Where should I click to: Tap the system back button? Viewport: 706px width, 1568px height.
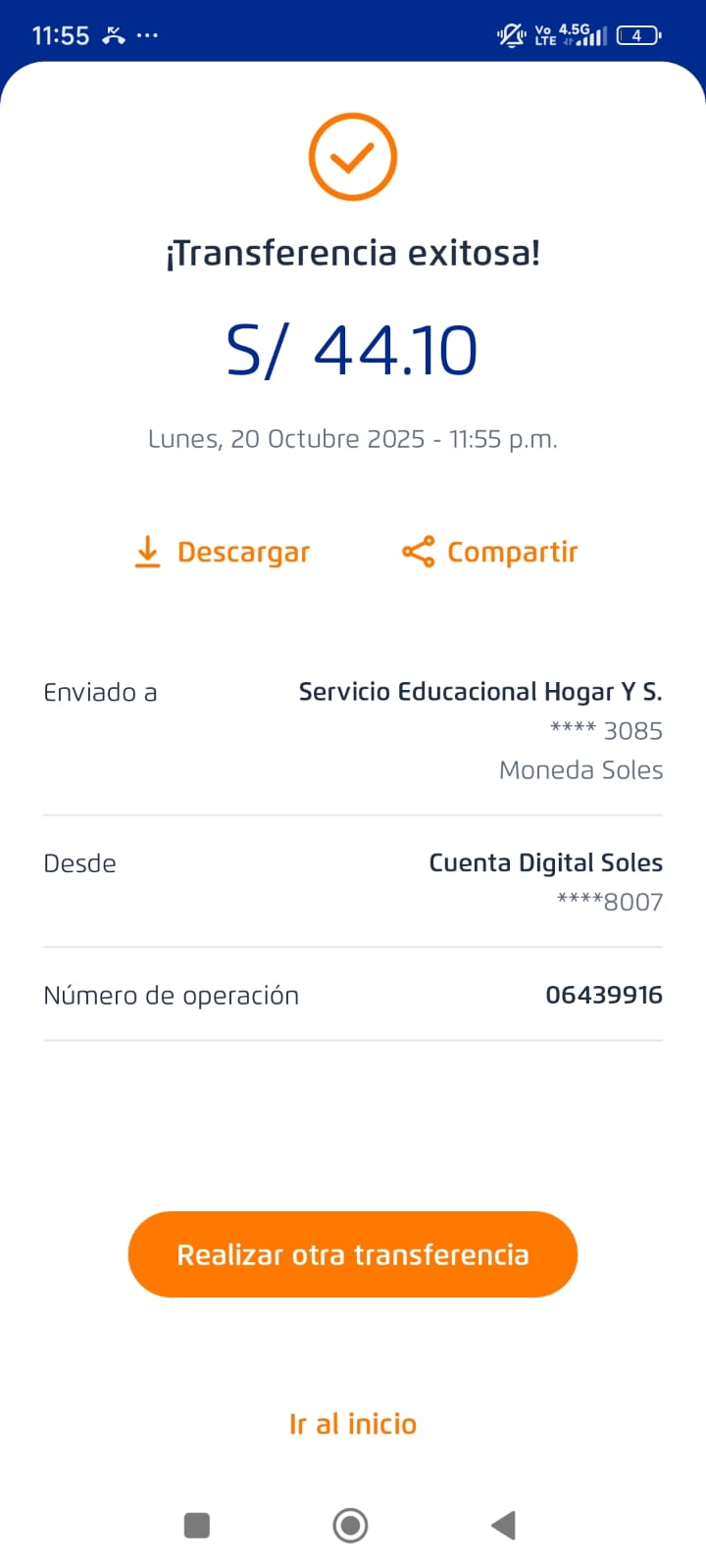coord(503,1525)
